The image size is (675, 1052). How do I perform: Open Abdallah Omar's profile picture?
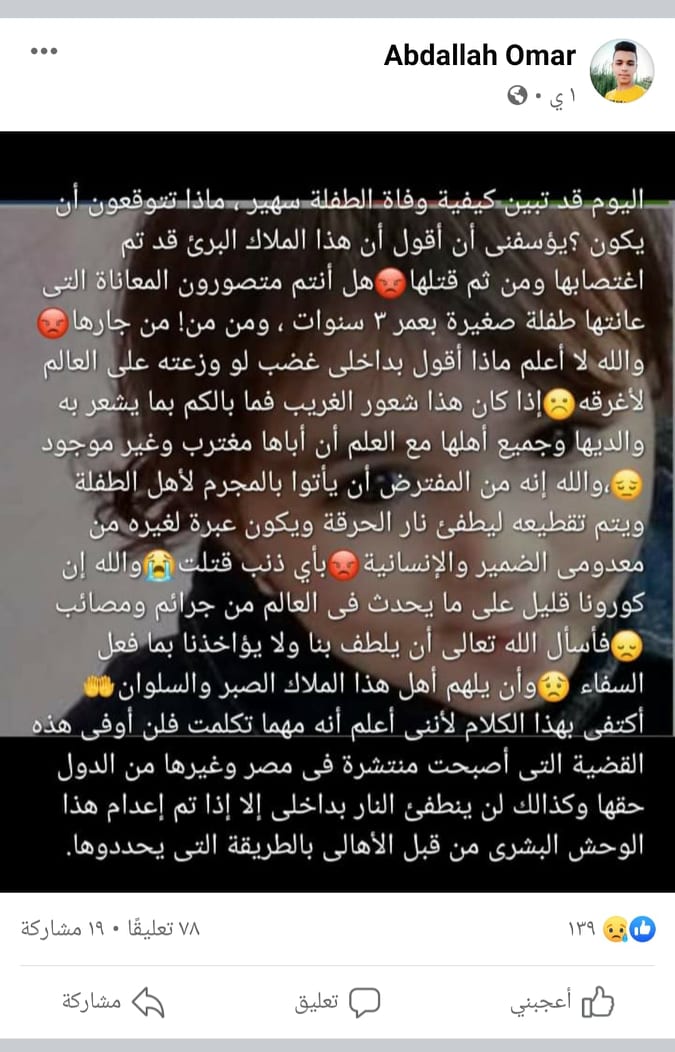click(622, 71)
